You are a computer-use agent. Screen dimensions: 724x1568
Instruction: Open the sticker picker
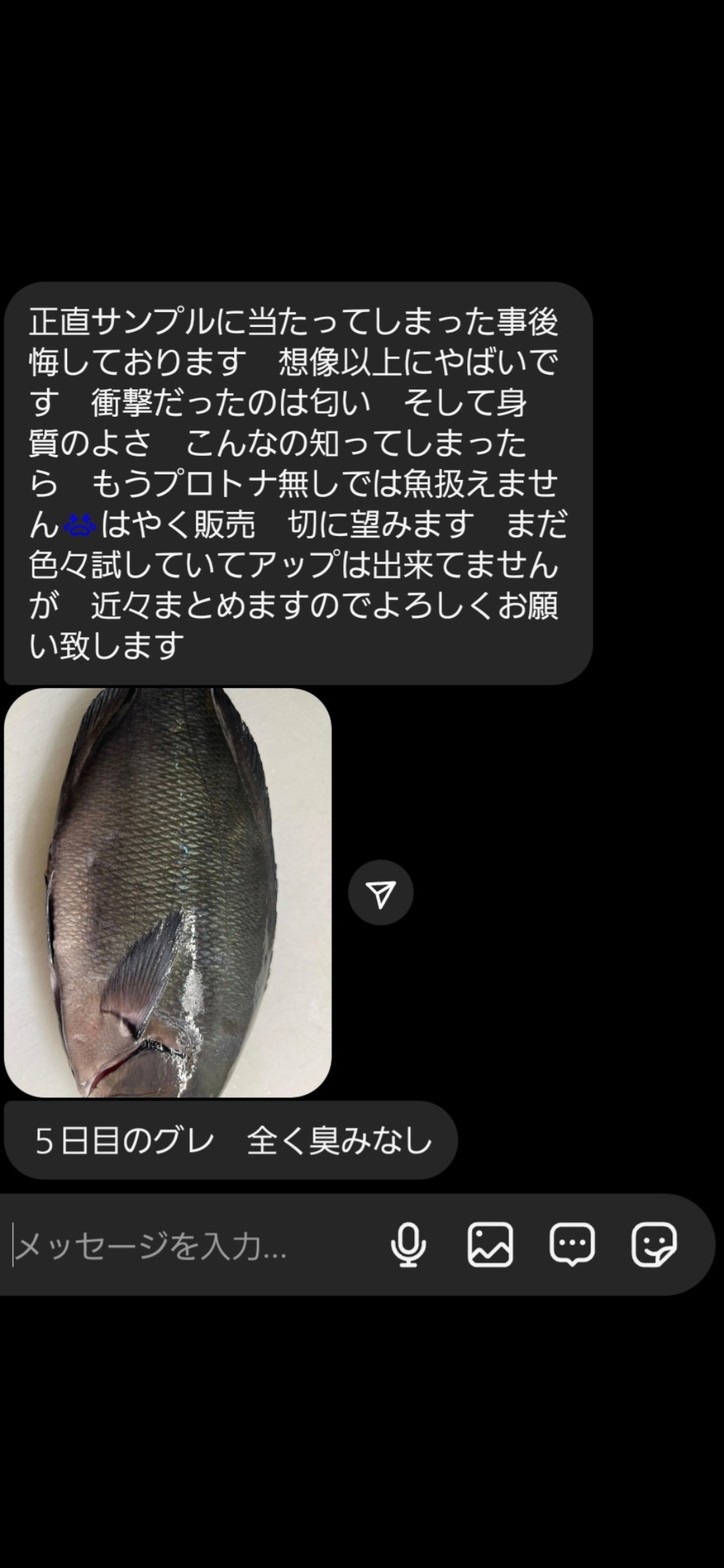click(654, 1245)
